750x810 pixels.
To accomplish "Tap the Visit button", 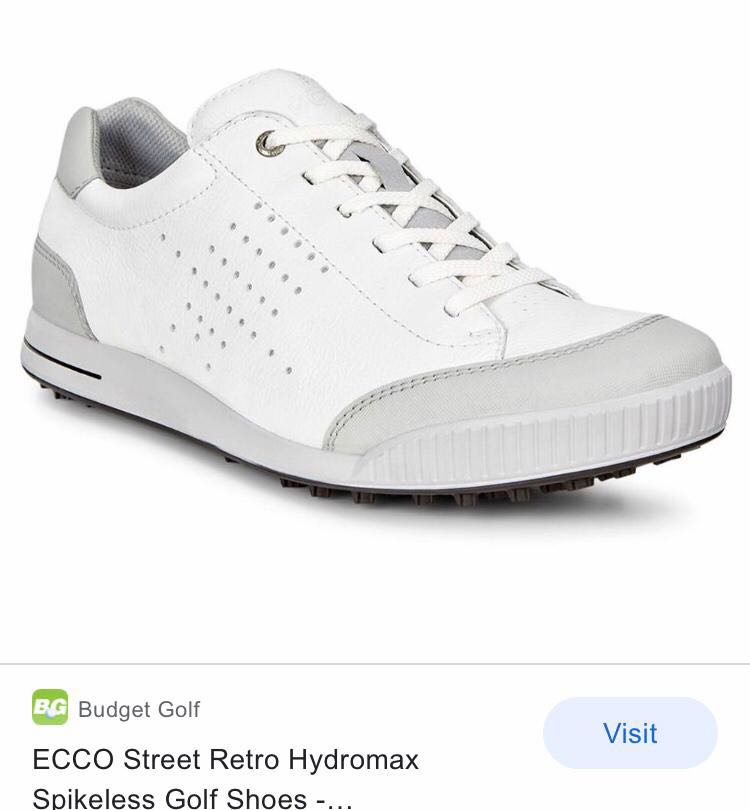I will tap(630, 733).
